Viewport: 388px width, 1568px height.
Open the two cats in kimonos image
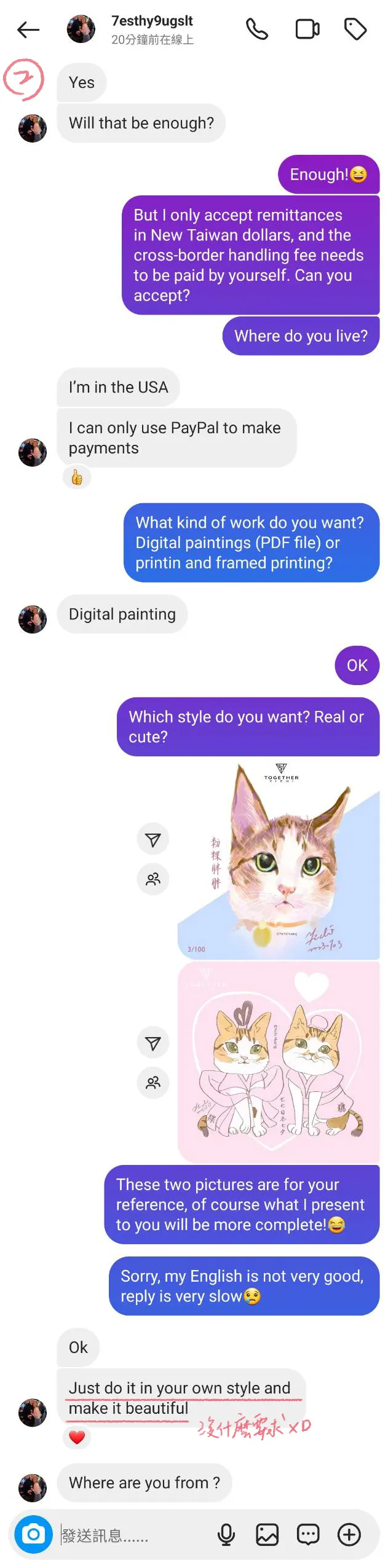tap(278, 1061)
